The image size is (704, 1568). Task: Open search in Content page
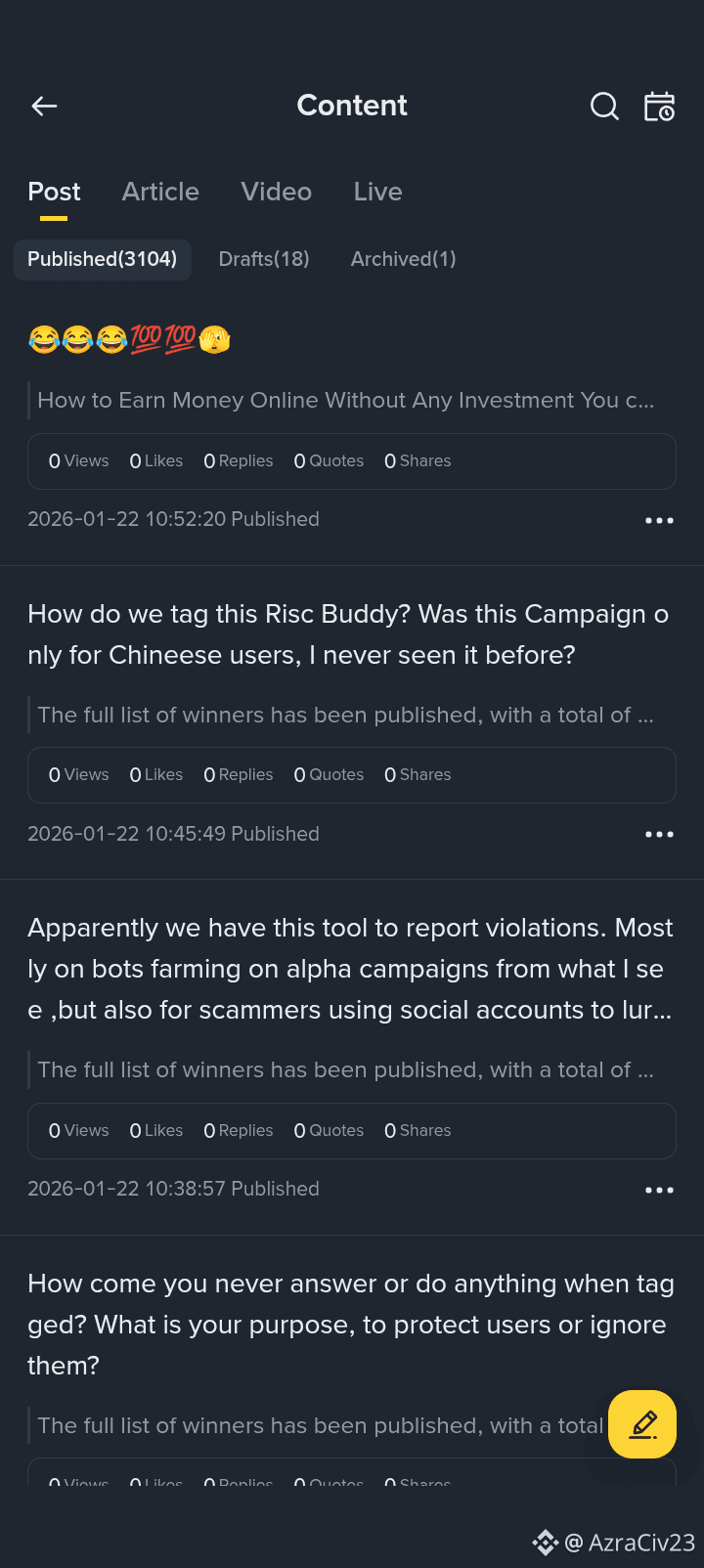604,107
